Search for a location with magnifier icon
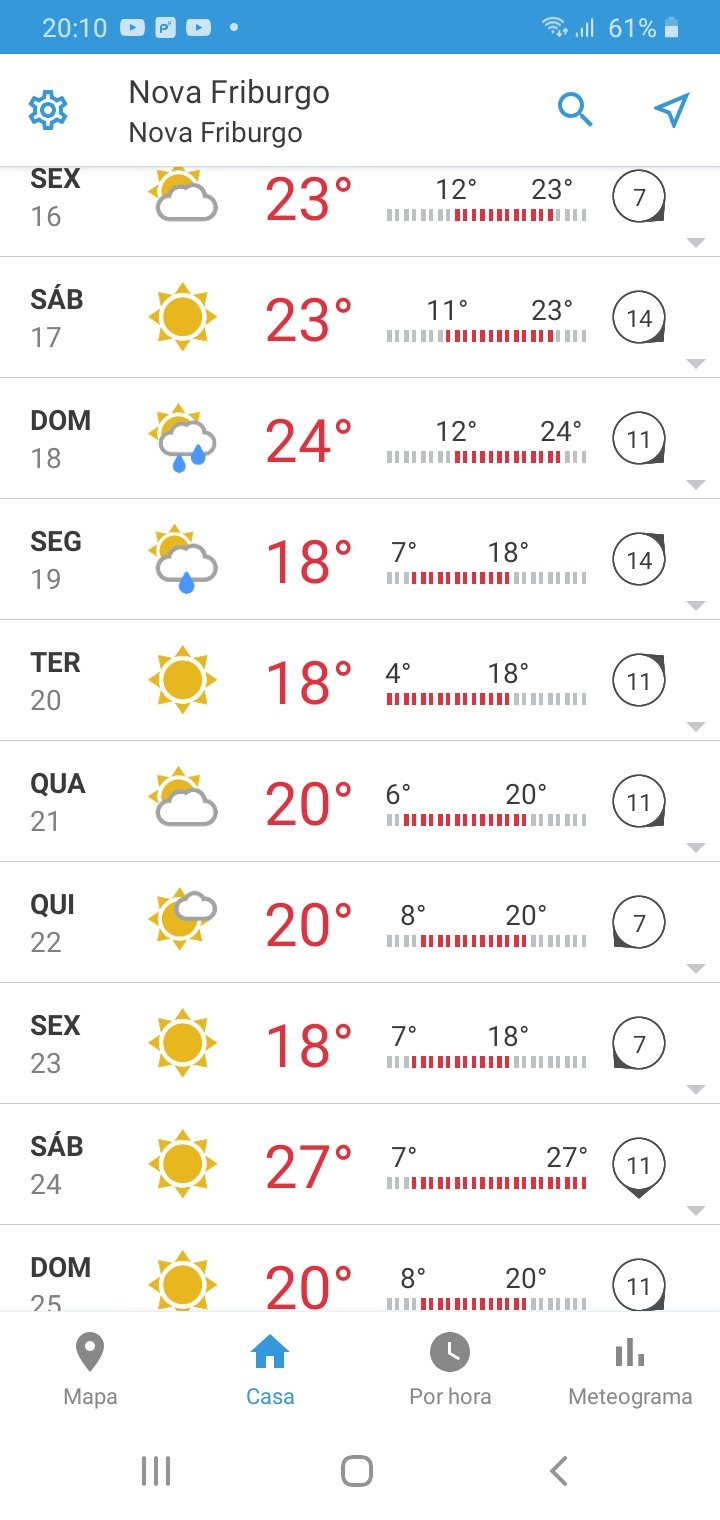This screenshot has width=720, height=1520. 575,110
